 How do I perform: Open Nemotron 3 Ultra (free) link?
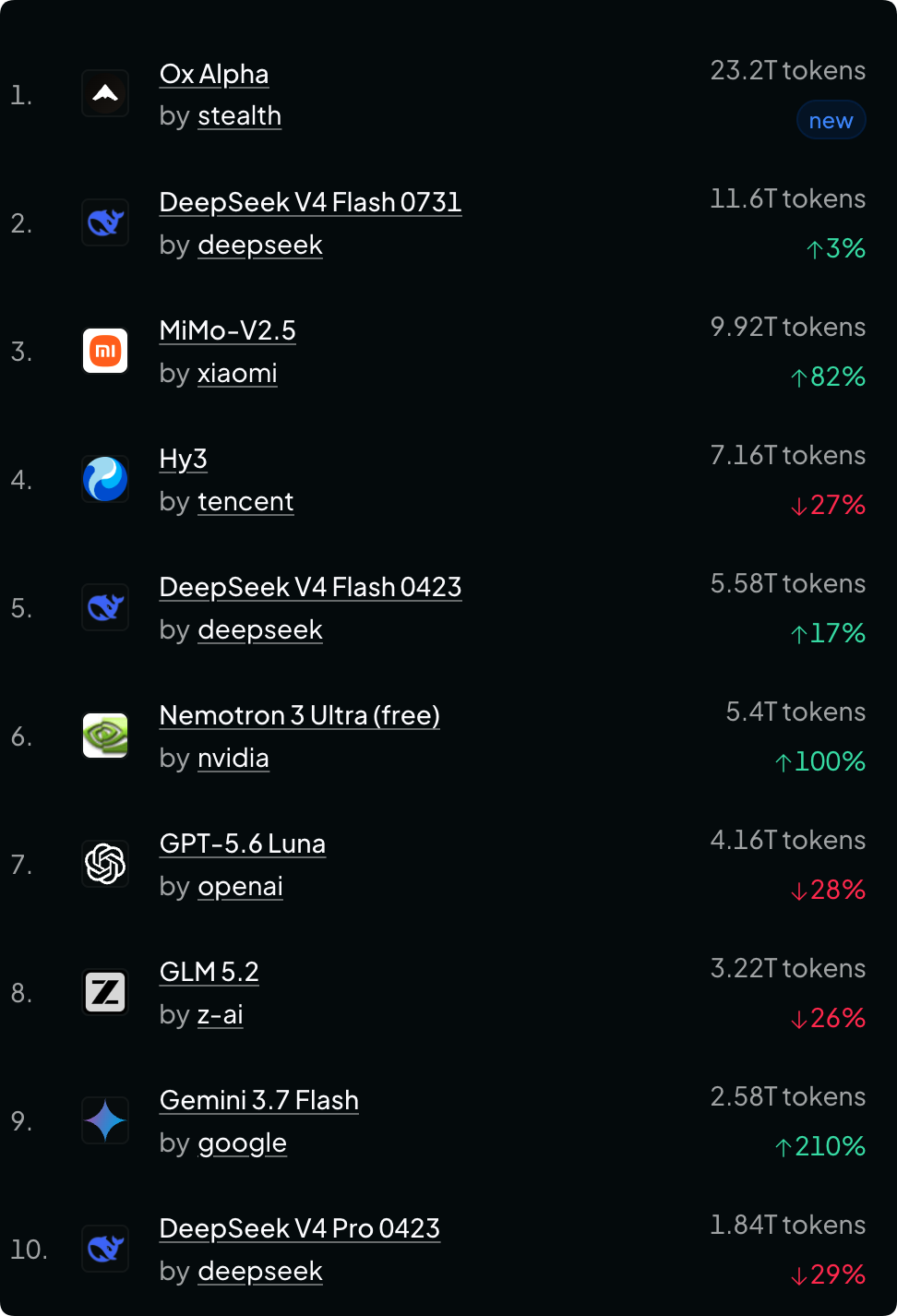(x=300, y=715)
